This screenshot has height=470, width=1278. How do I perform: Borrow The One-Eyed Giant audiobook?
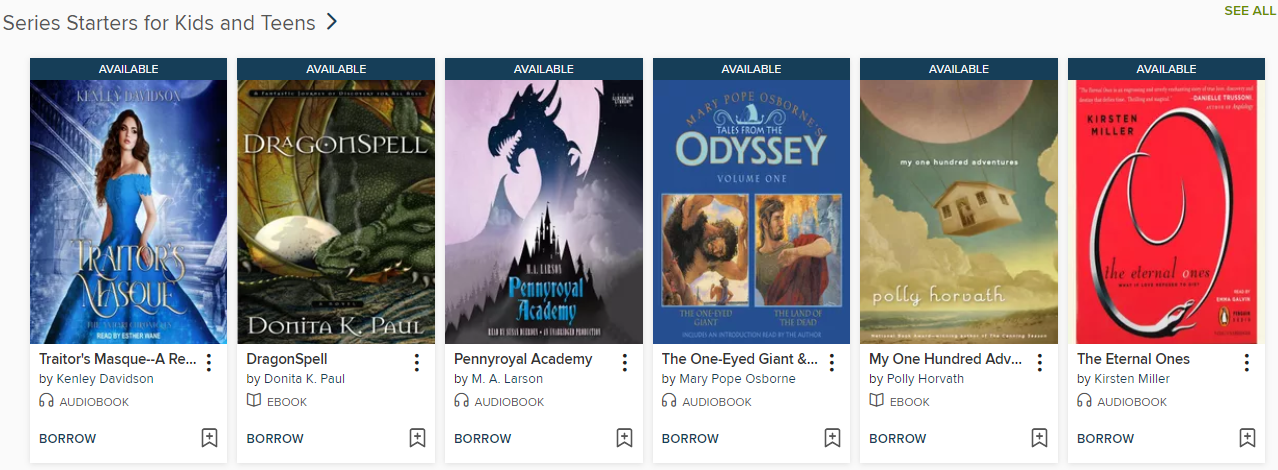(690, 438)
